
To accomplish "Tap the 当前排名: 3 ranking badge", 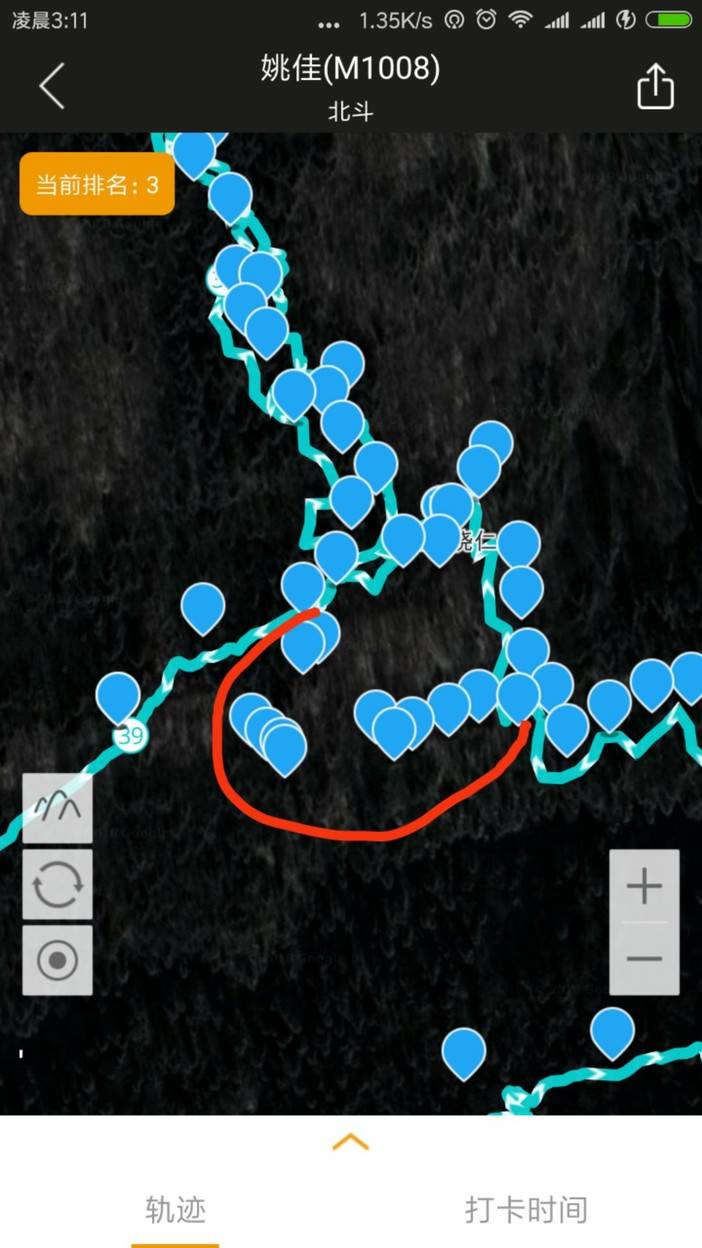I will 97,185.
